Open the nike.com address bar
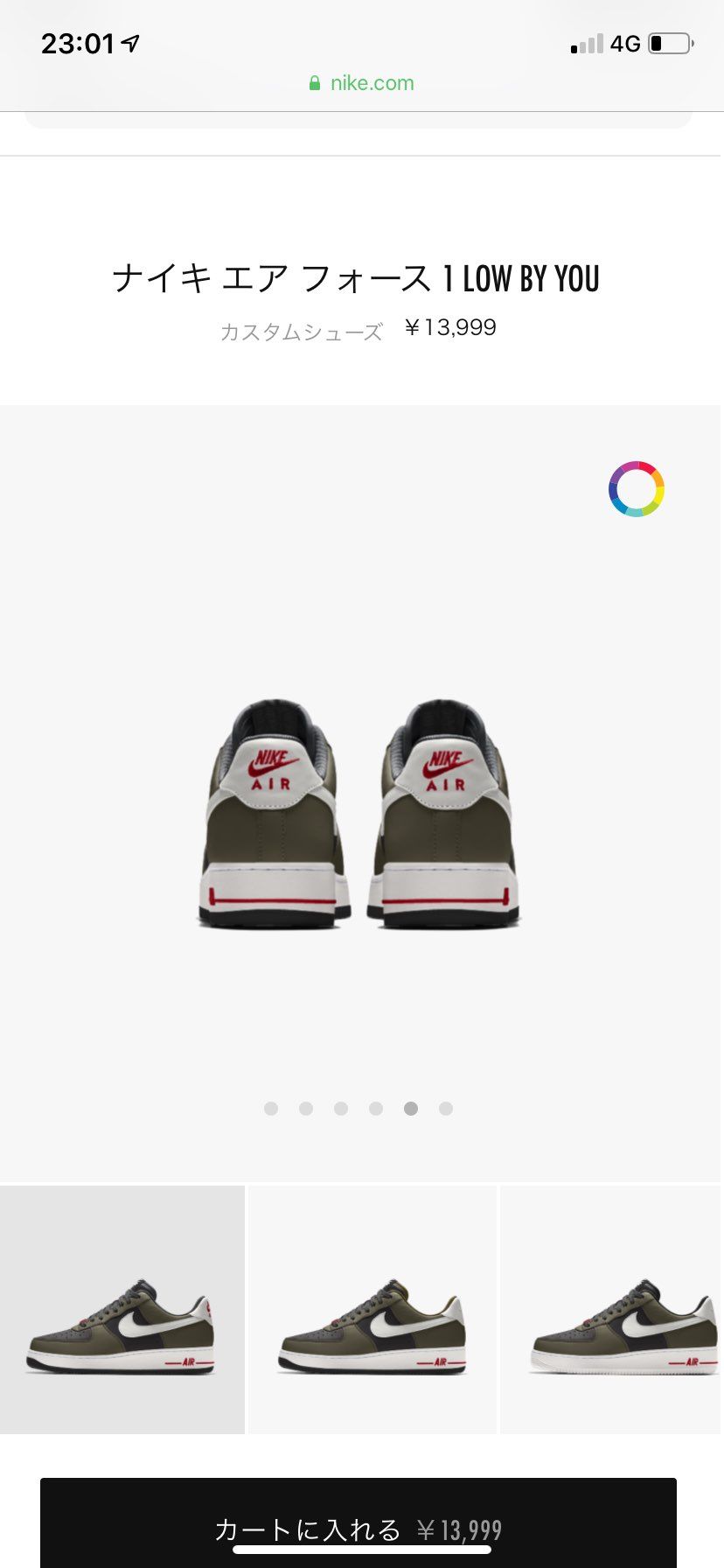724x1568 pixels. point(362,83)
